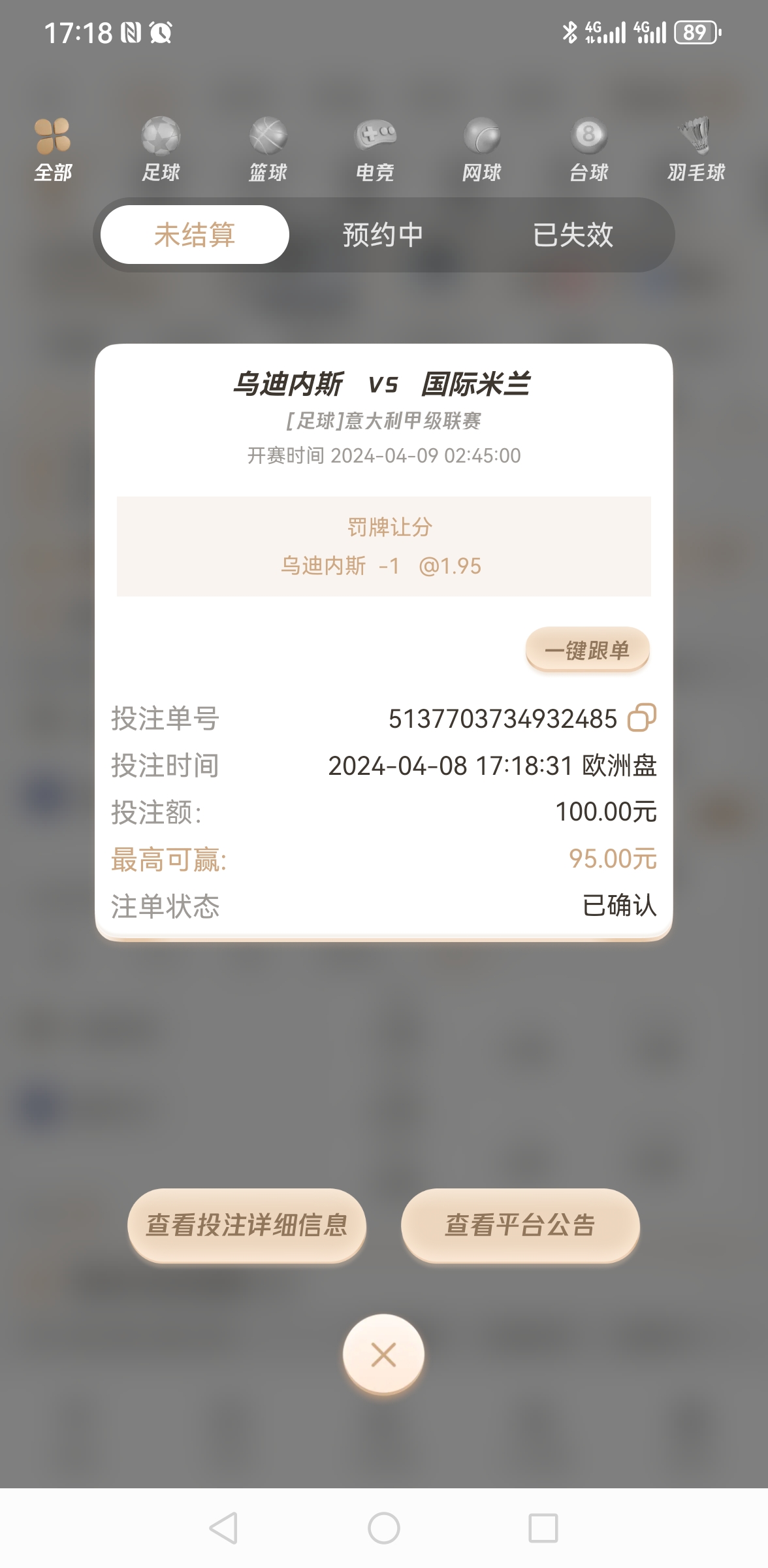Choose the 台球 billiards category

(589, 150)
